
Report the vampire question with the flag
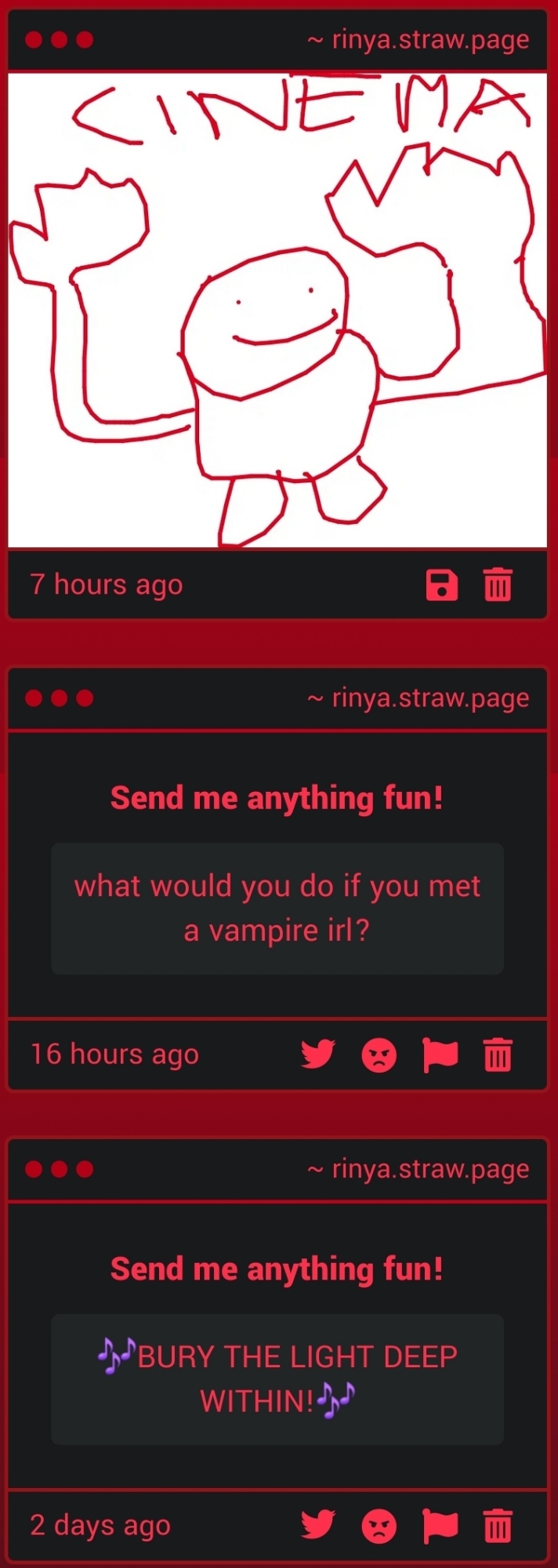point(440,1054)
